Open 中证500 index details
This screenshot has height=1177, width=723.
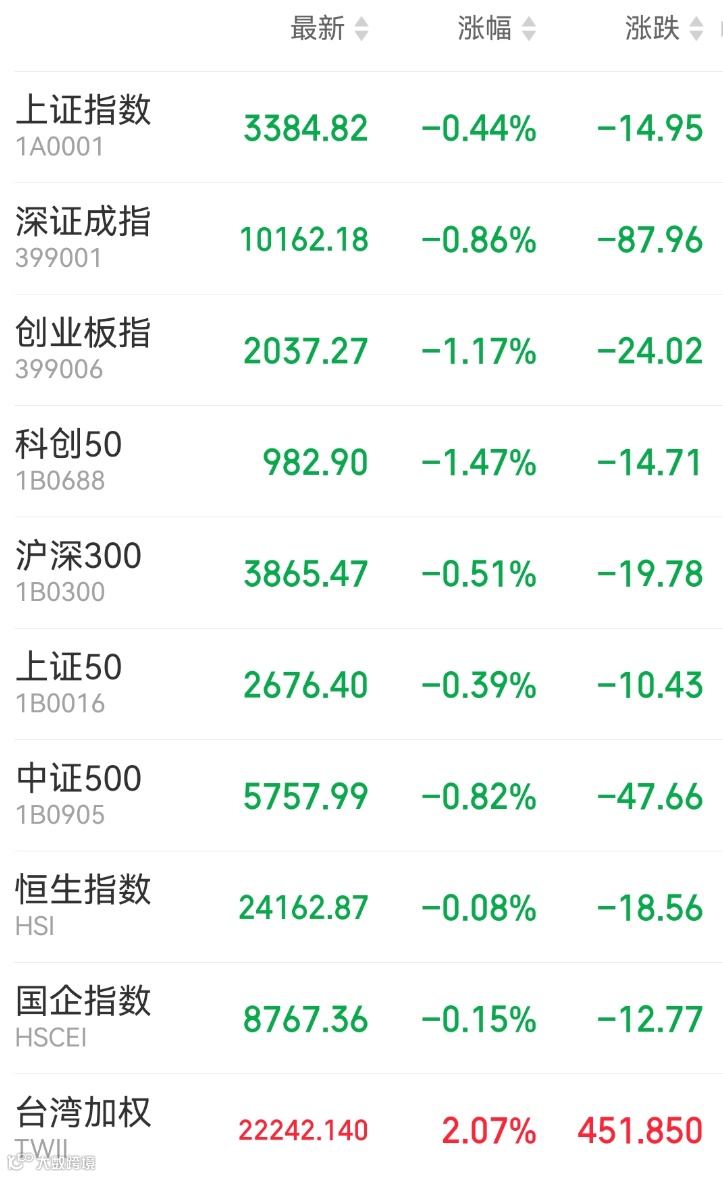click(x=368, y=796)
